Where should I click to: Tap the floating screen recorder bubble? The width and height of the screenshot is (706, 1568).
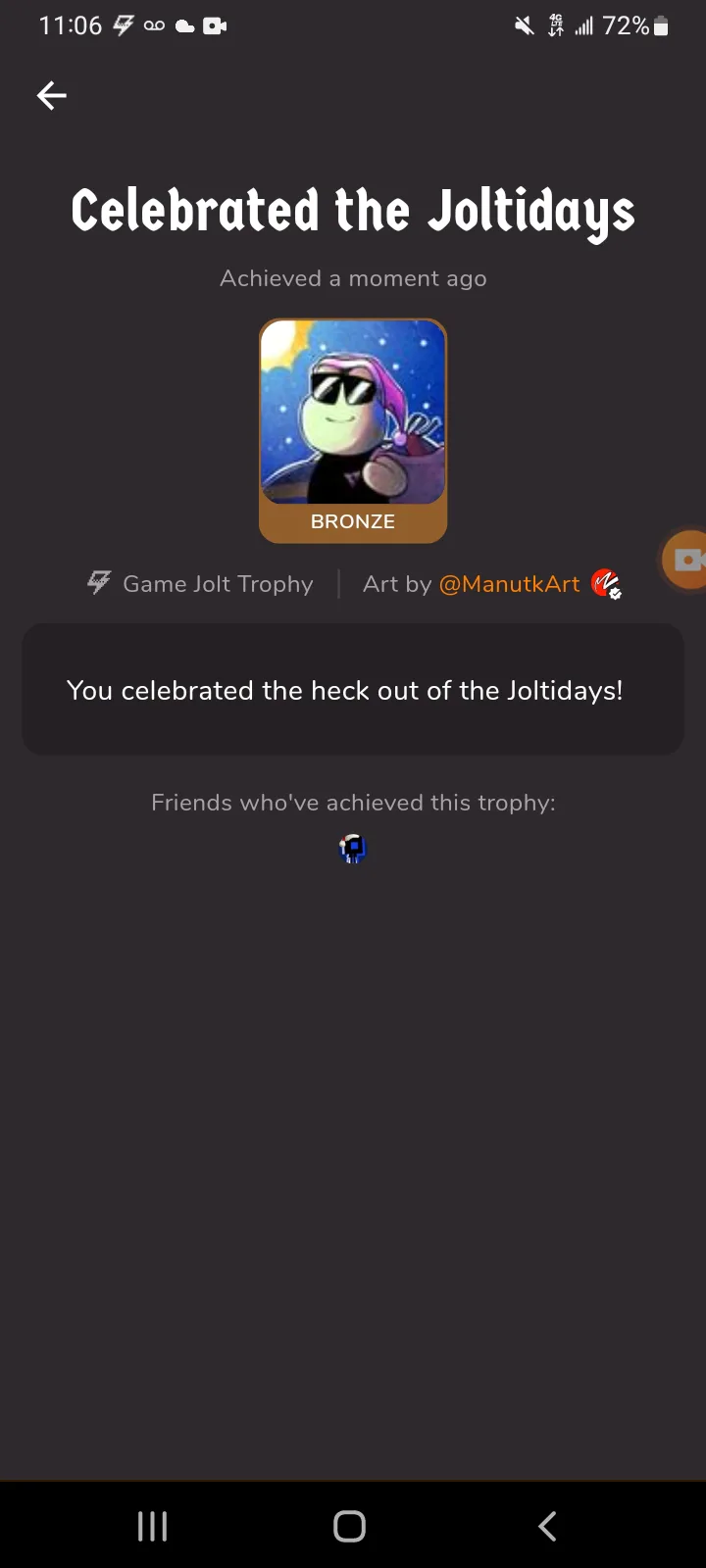(685, 560)
